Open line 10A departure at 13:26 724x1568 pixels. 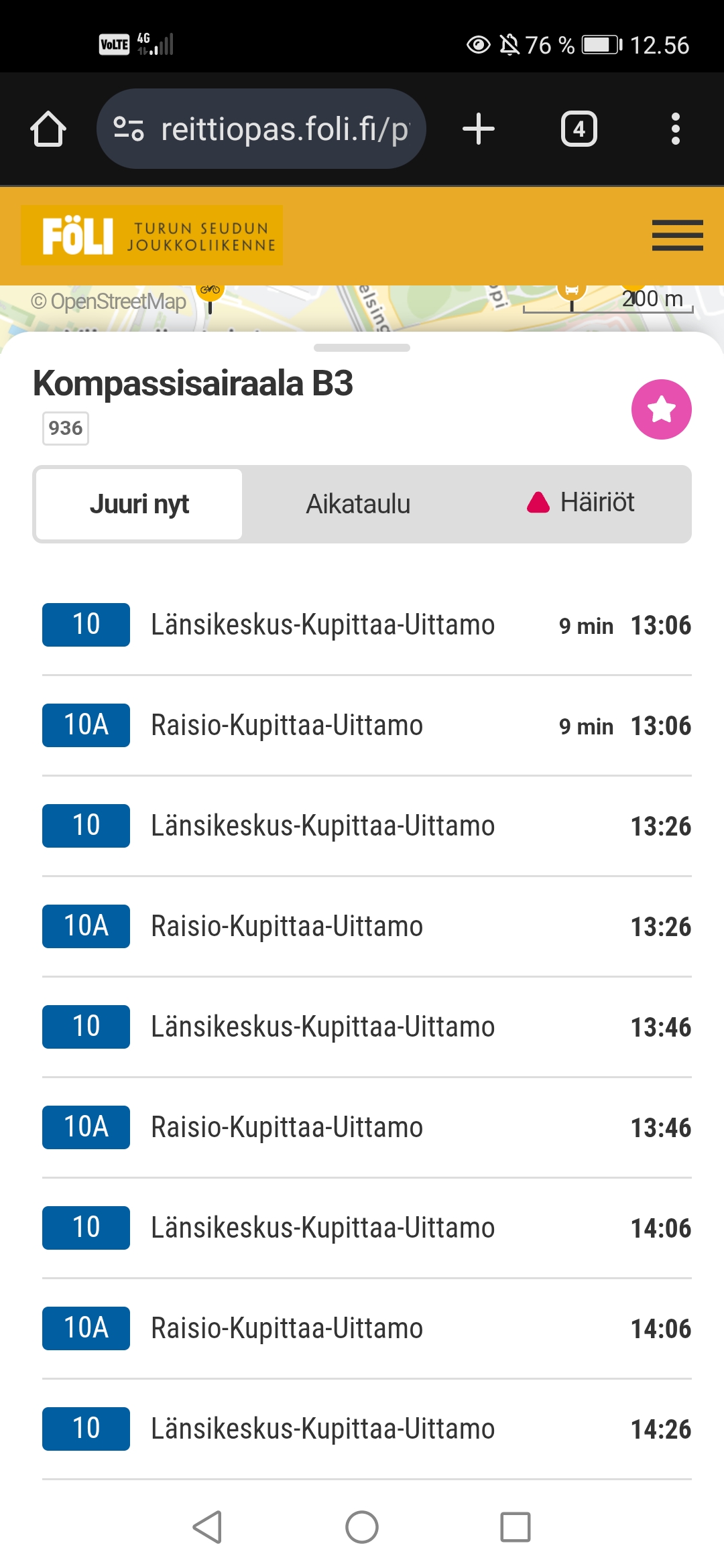point(367,926)
